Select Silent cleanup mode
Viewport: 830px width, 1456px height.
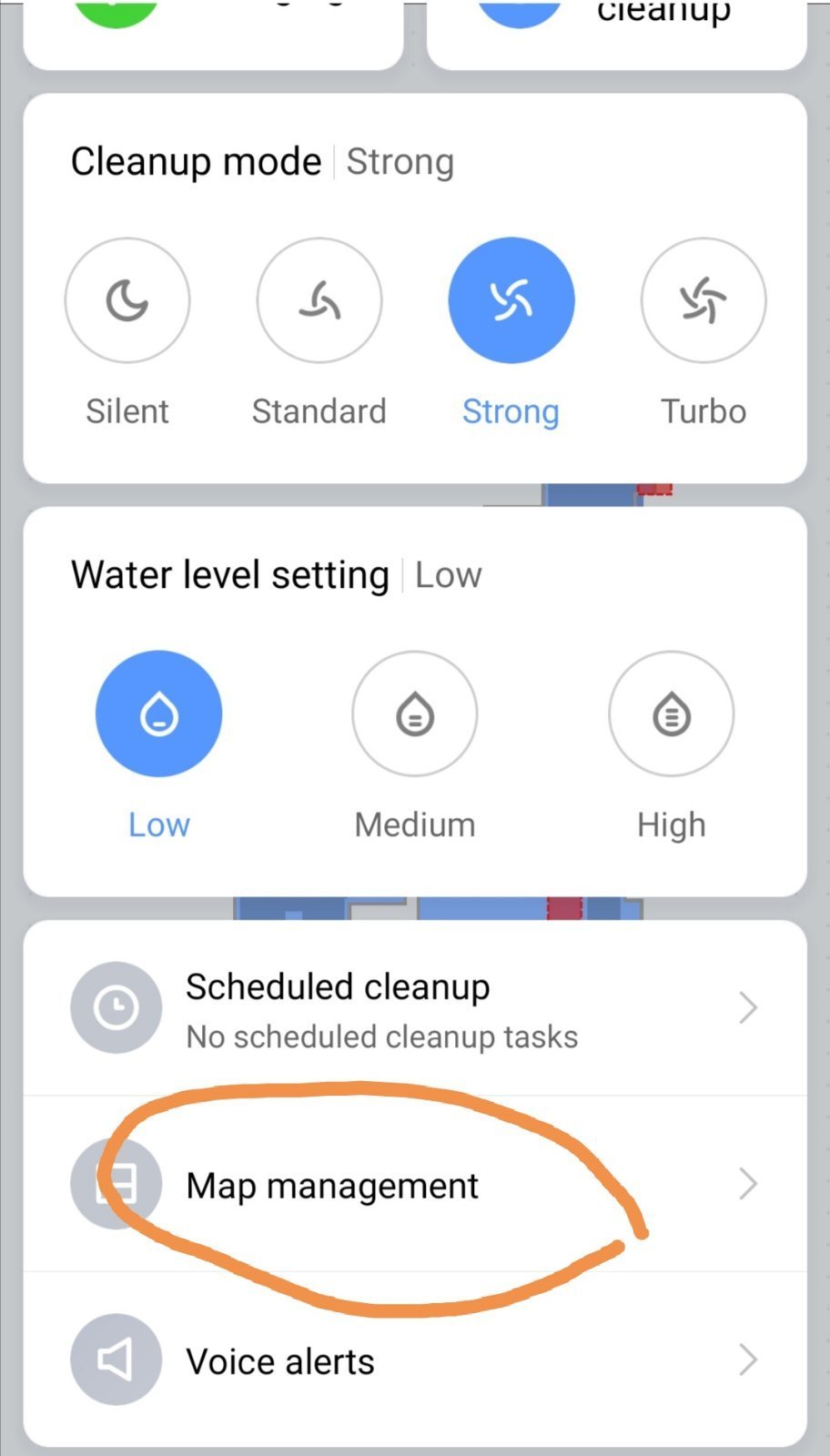127,300
